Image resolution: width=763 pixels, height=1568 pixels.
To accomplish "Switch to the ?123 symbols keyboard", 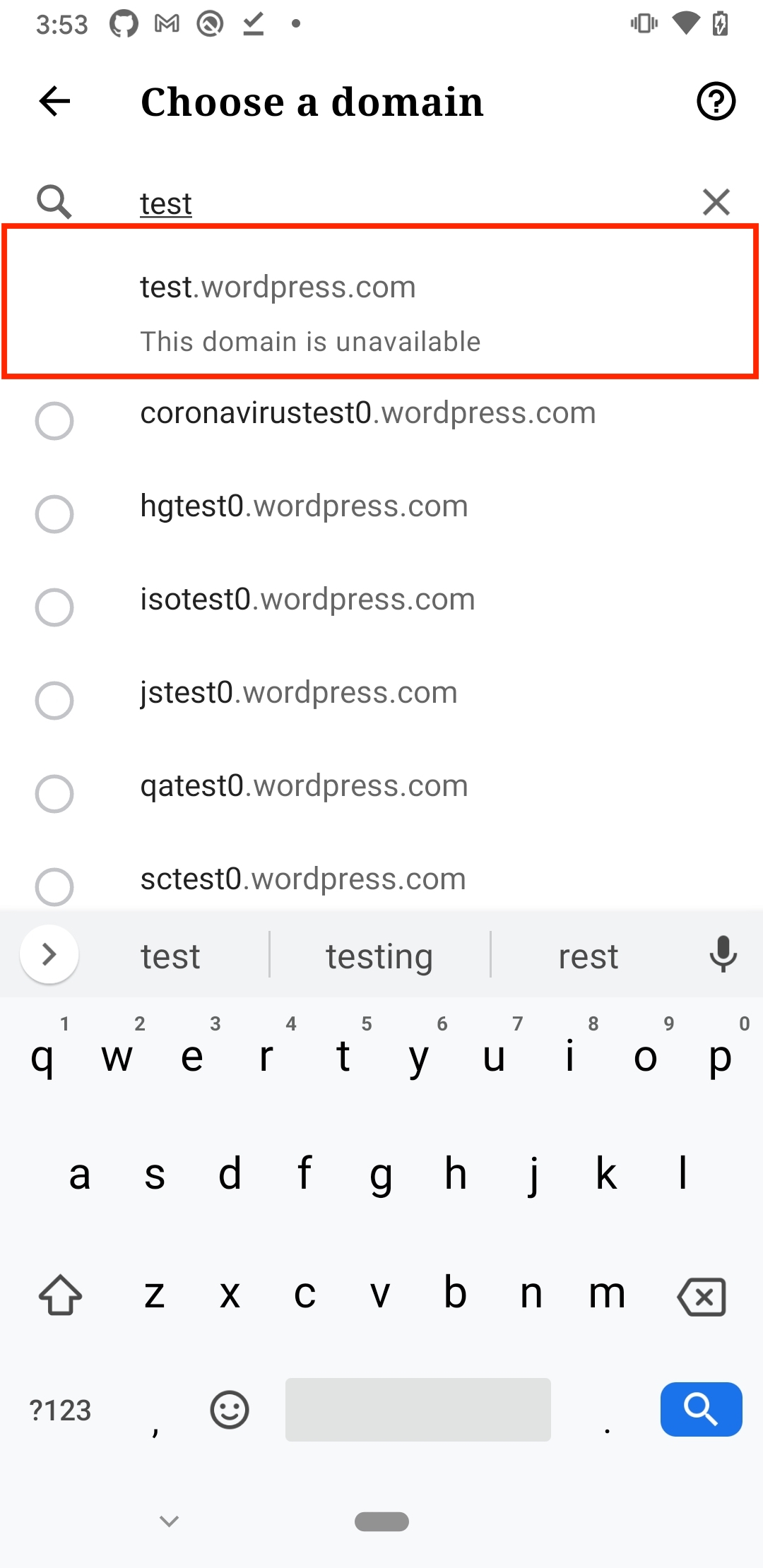I will point(61,1410).
